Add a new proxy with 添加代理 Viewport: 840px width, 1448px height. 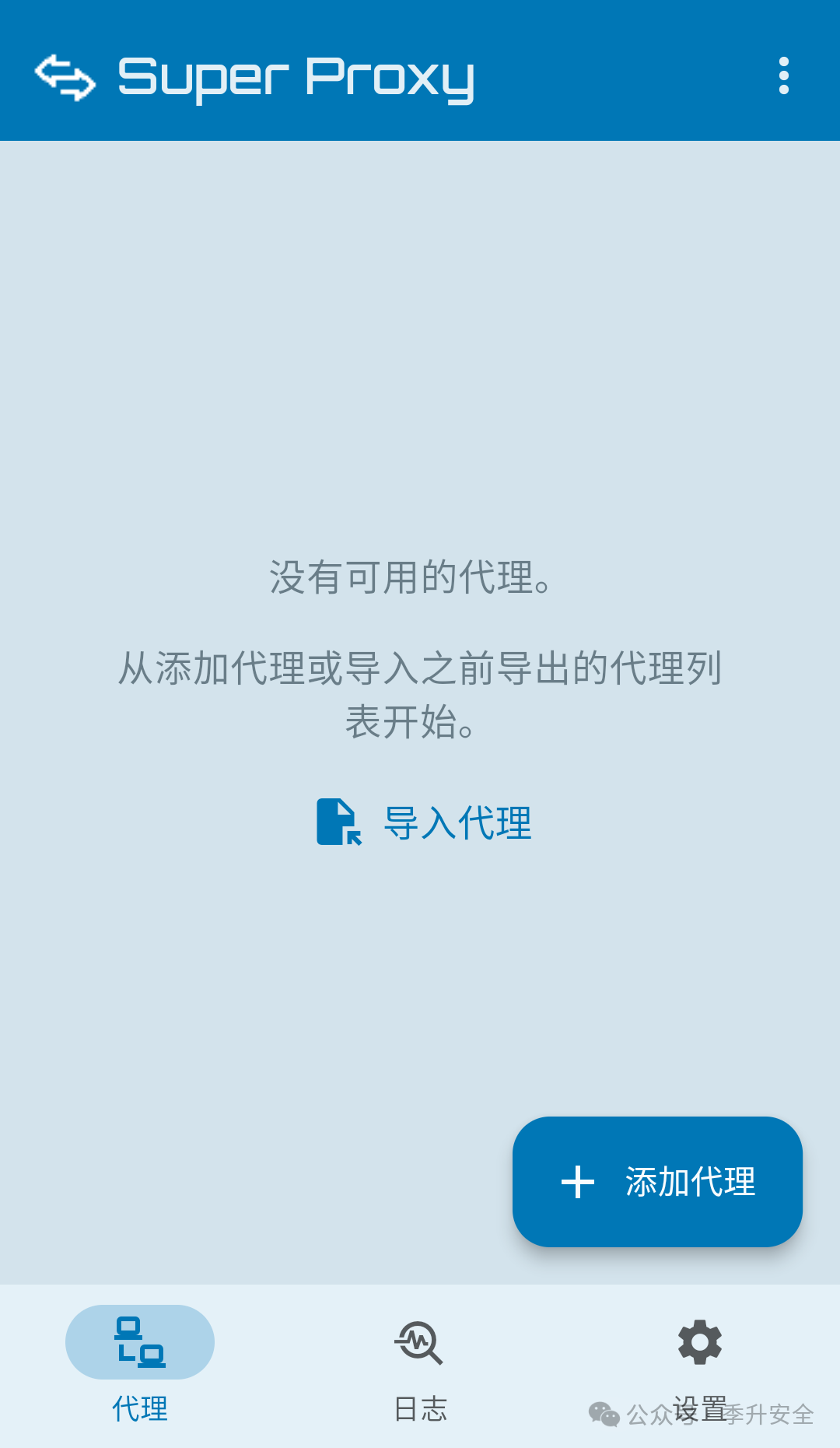pyautogui.click(x=657, y=1181)
